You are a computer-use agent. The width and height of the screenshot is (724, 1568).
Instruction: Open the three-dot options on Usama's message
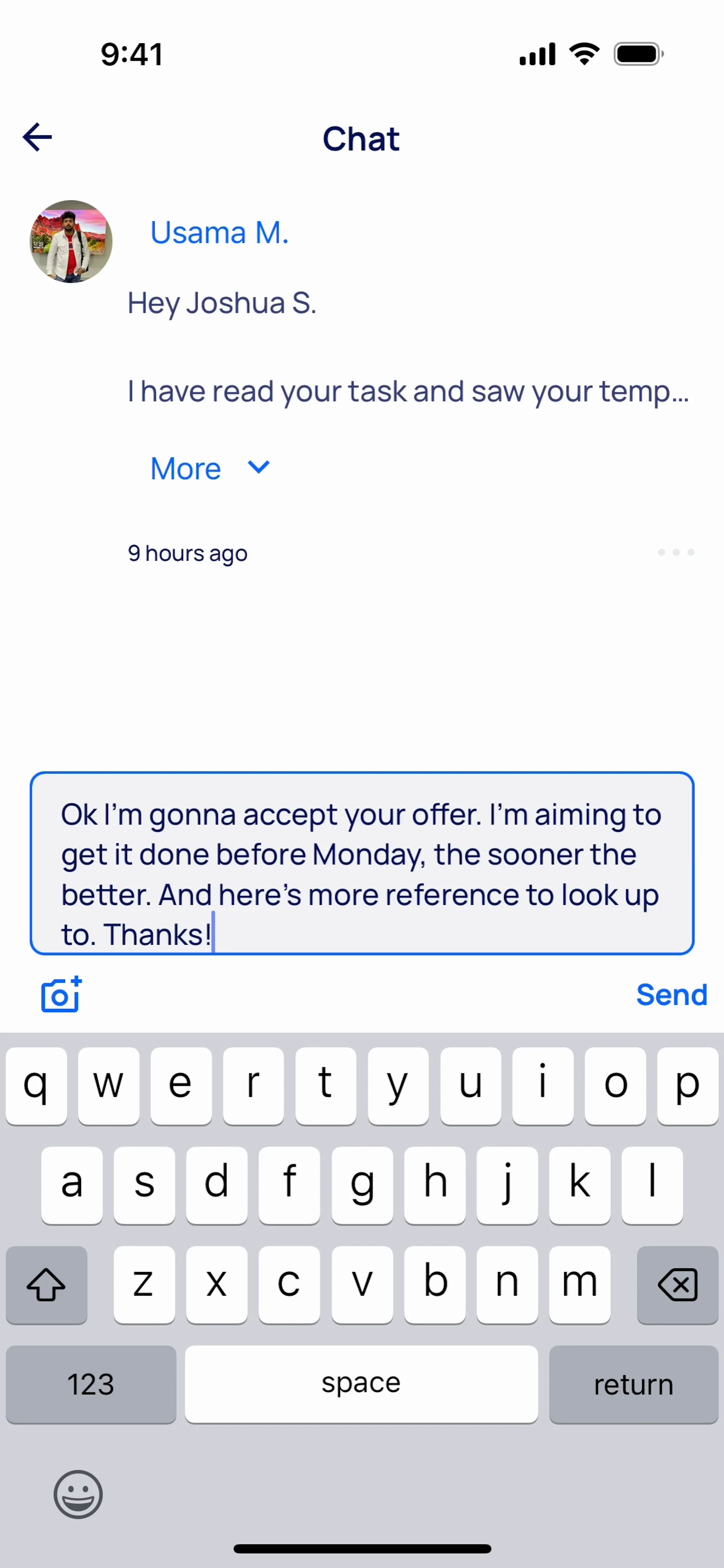[x=675, y=552]
